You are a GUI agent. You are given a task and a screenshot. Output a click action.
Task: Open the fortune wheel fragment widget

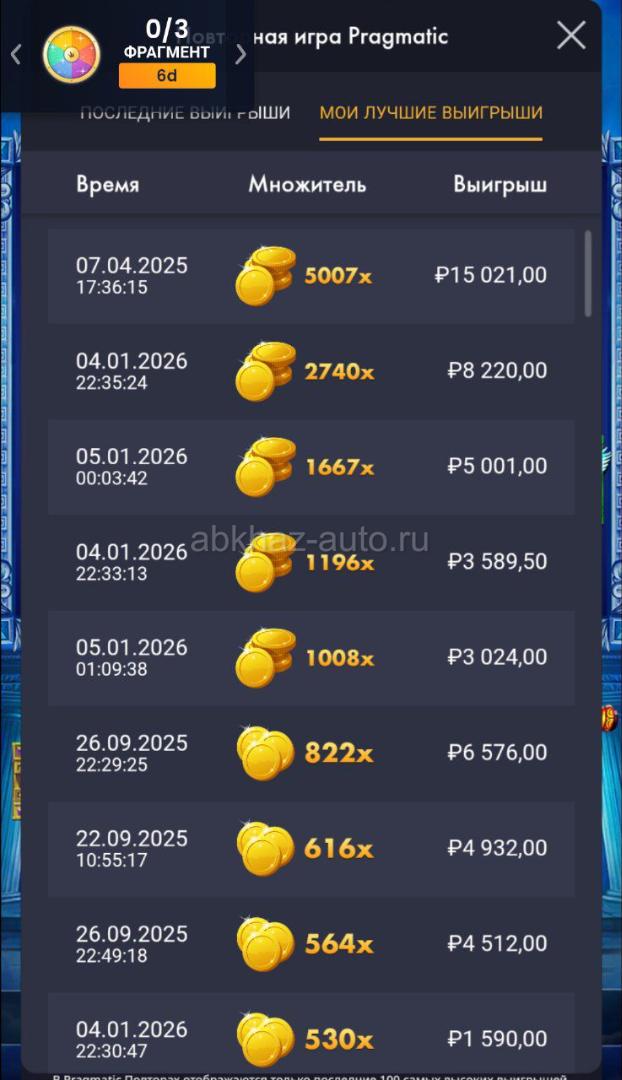pos(71,54)
